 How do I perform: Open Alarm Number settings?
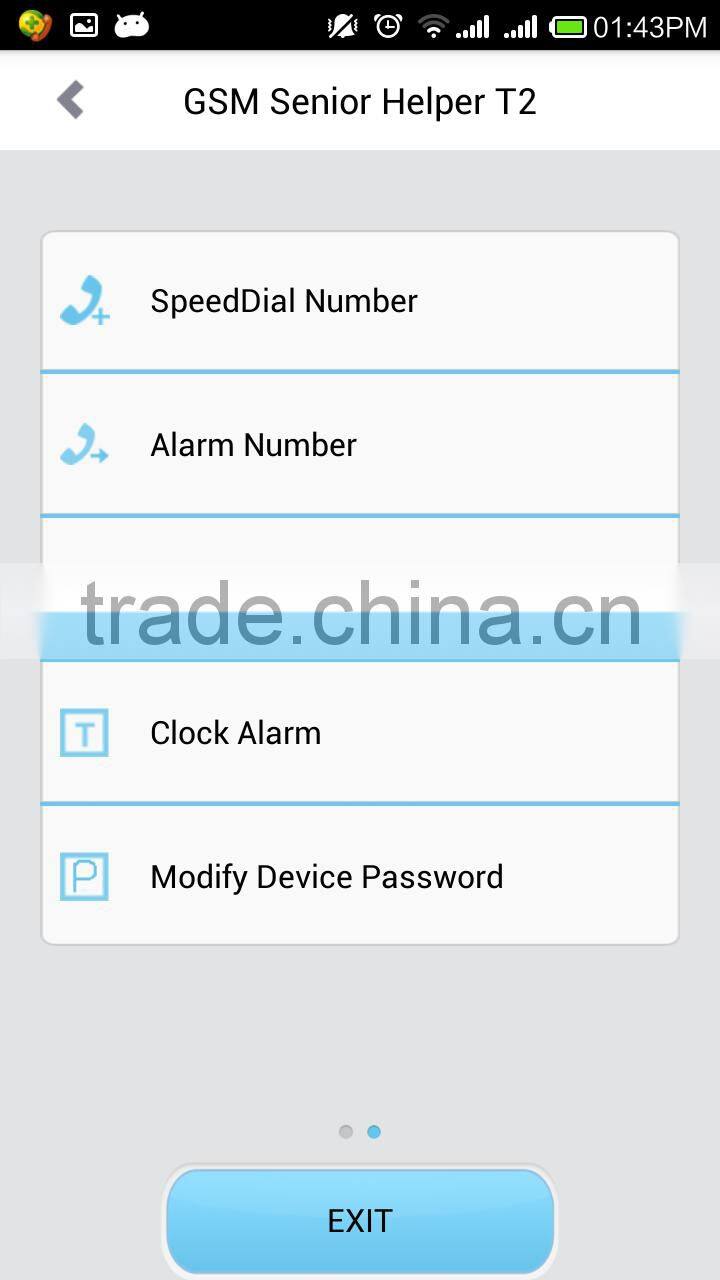tap(360, 445)
